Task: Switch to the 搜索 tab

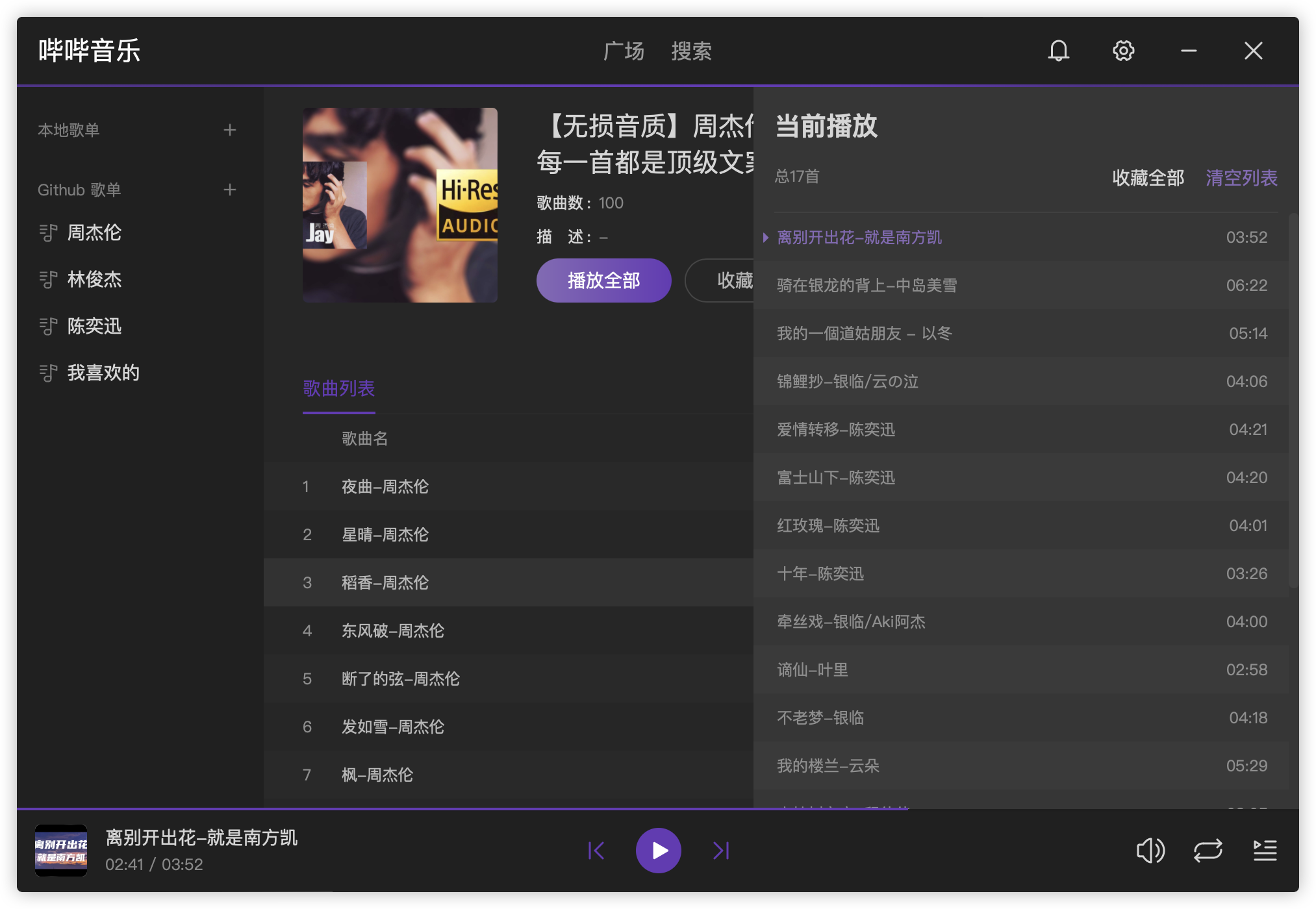Action: (x=691, y=51)
